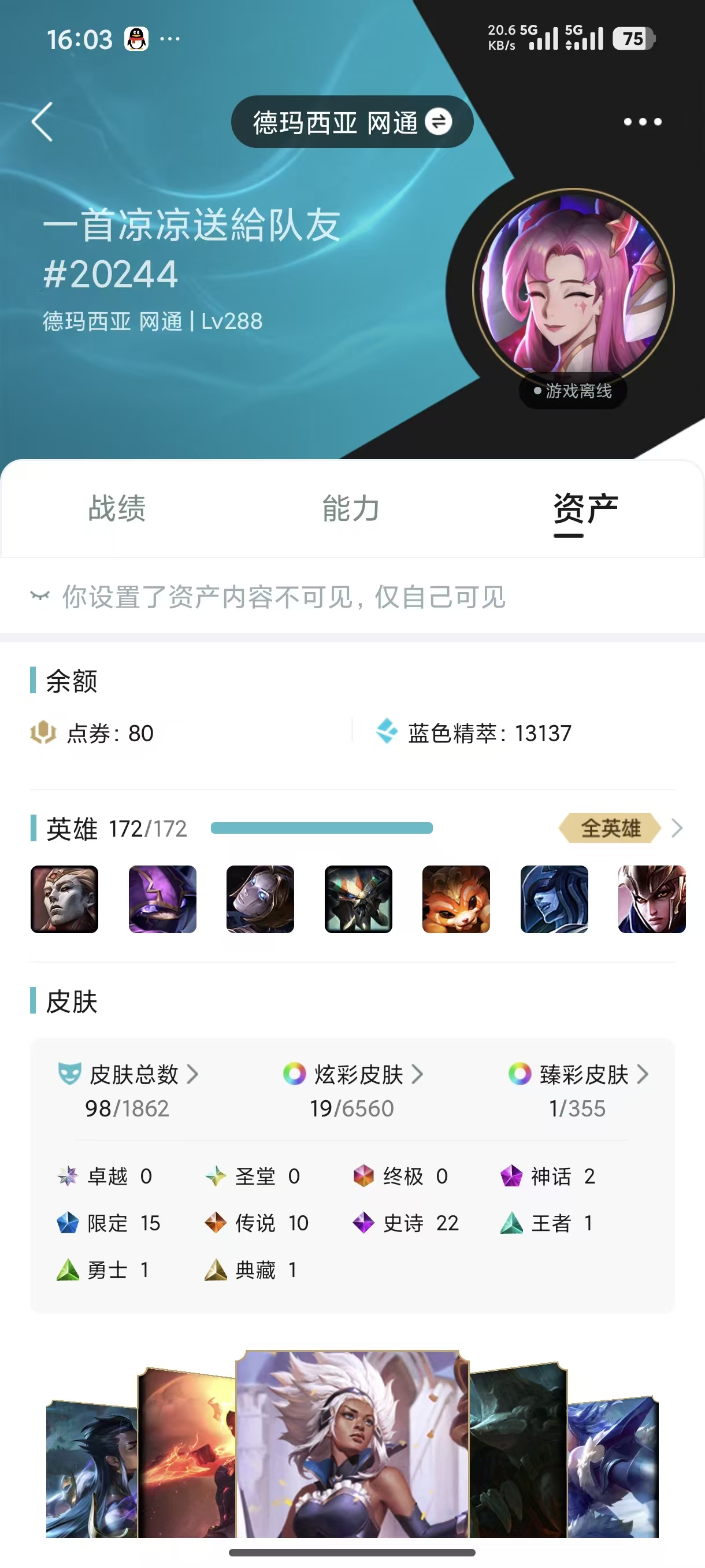Viewport: 705px width, 1568px height.
Task: Switch to the 战绩 tab
Action: tap(117, 508)
